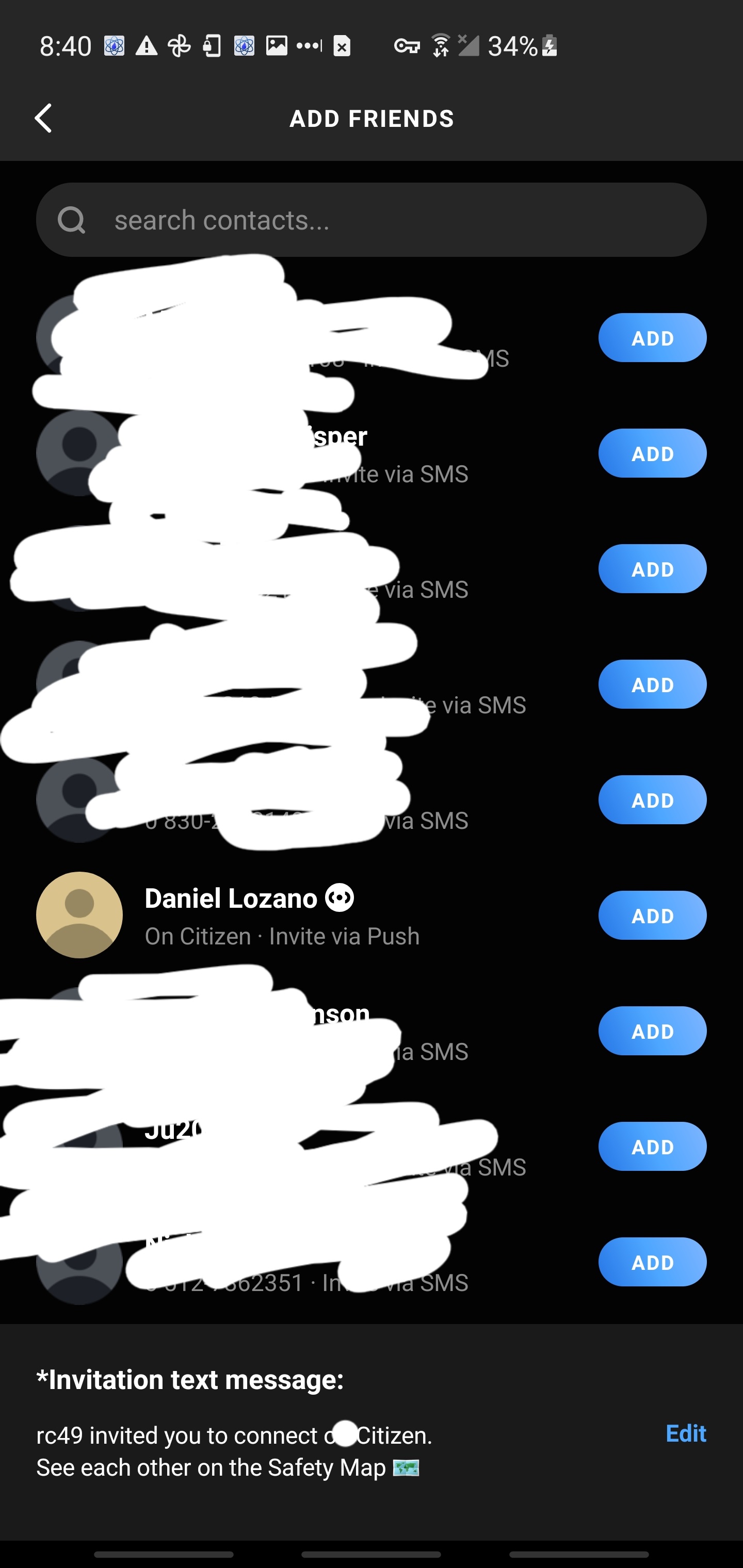
Task: Go back from Add Friends
Action: pyautogui.click(x=43, y=118)
